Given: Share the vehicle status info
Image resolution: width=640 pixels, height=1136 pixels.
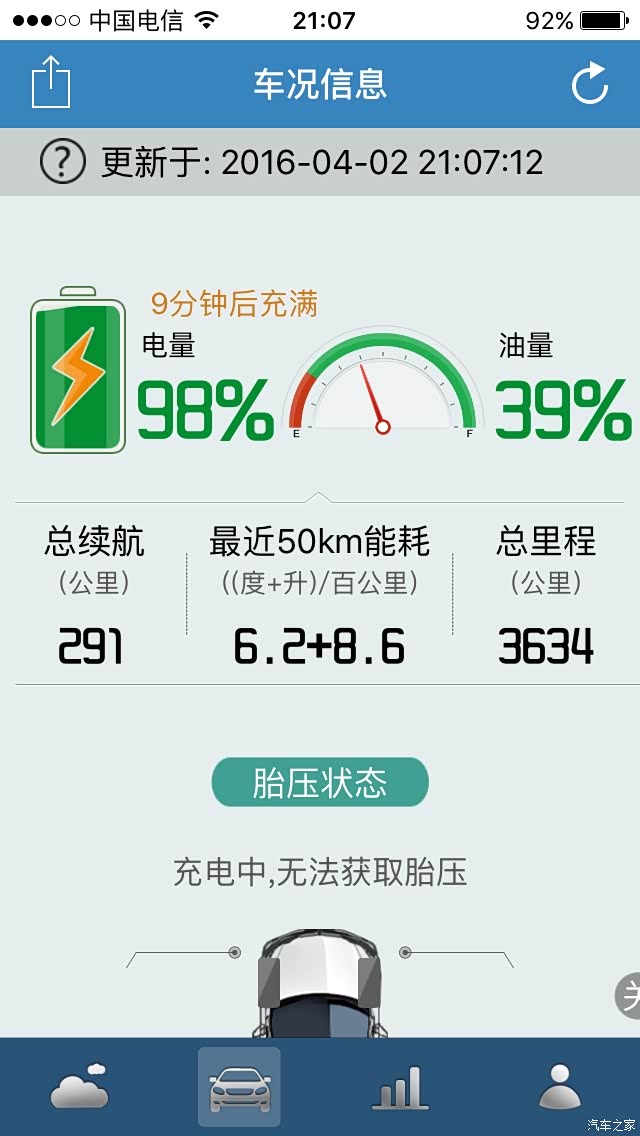Looking at the screenshot, I should click(51, 82).
